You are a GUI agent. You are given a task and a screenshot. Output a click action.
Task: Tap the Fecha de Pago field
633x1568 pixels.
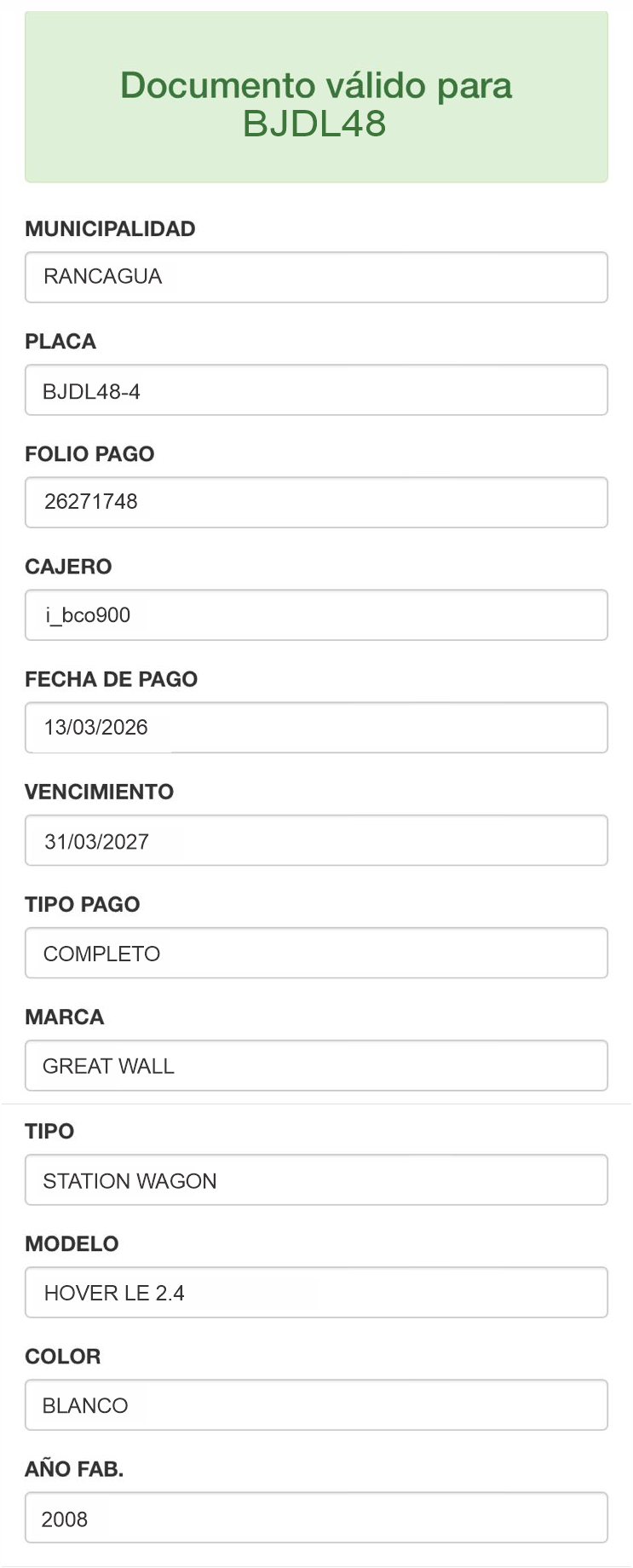316,728
